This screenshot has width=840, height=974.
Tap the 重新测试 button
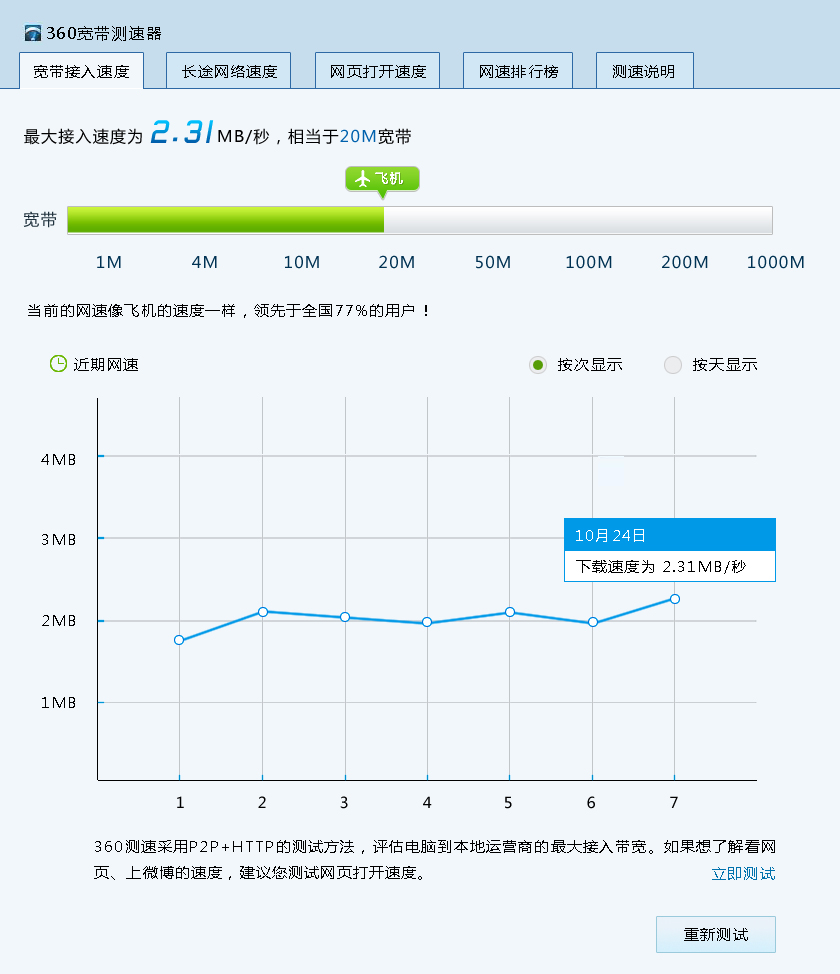[x=715, y=935]
